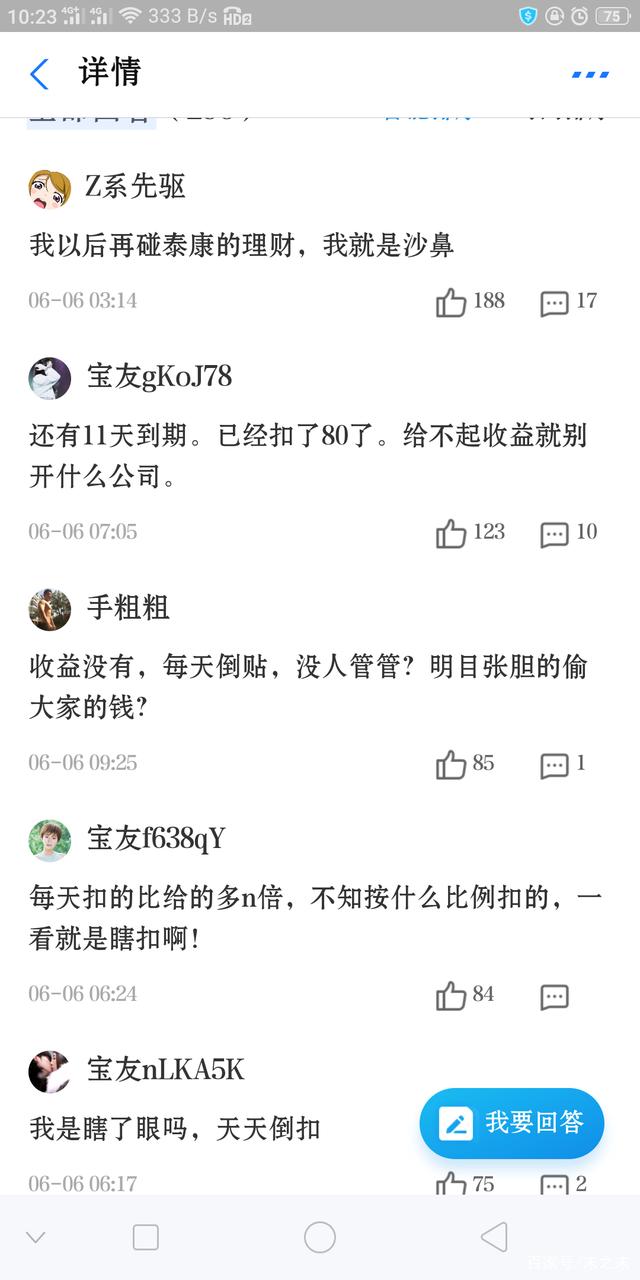
Task: Like 手粗粗's comment
Action: (452, 765)
